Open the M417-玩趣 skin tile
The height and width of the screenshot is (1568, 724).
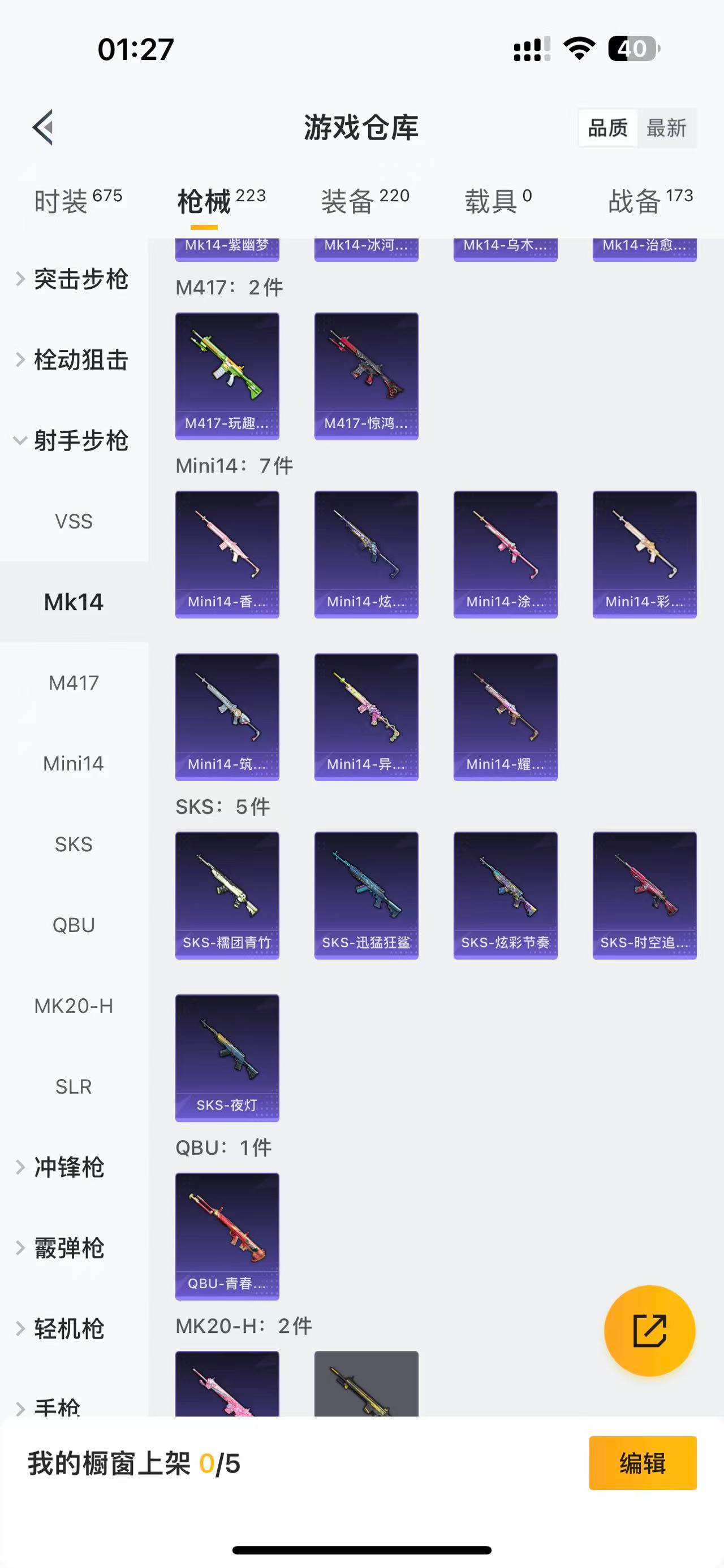227,375
